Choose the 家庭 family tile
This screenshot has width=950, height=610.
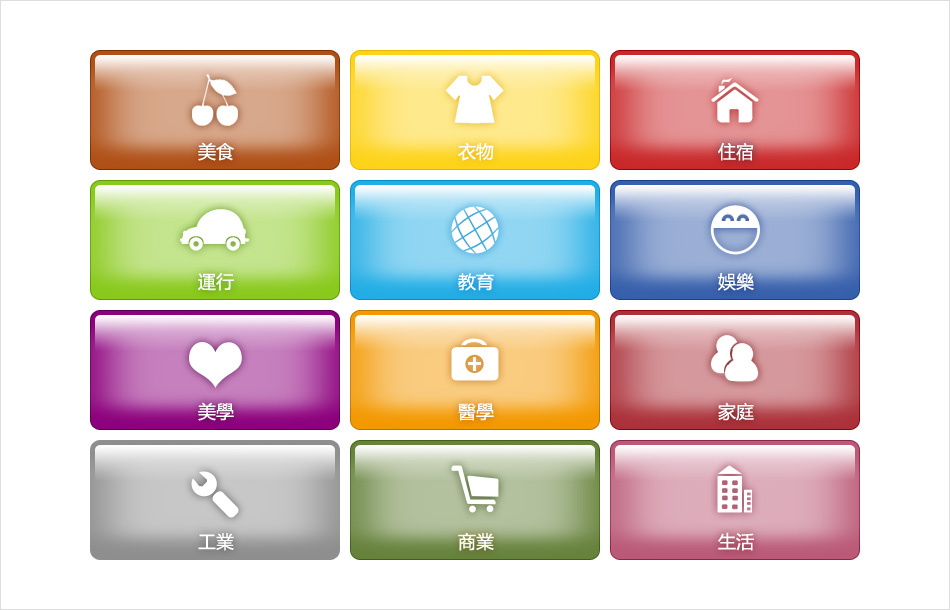(735, 370)
